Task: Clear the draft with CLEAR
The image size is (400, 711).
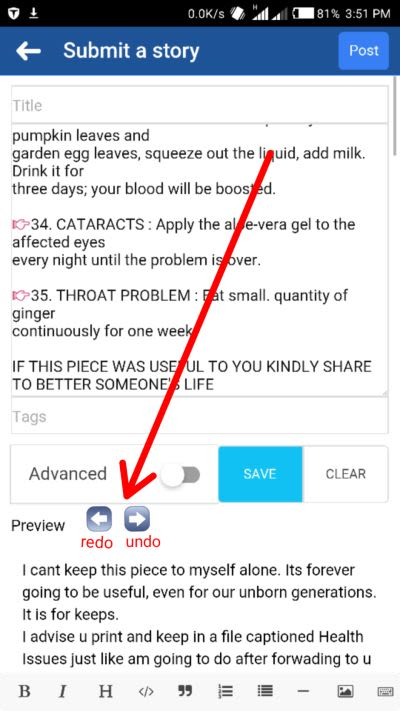Action: click(x=346, y=474)
